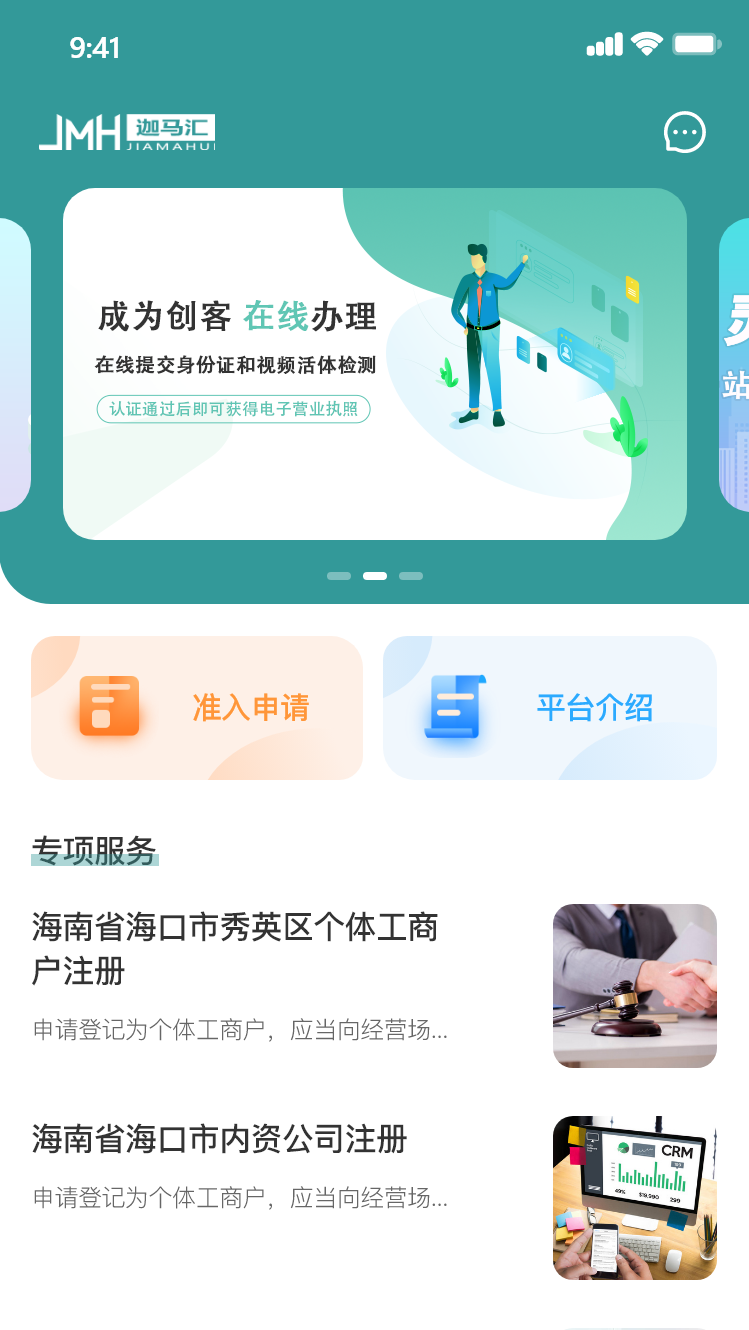The image size is (749, 1330).
Task: Open the 平台介绍 card
Action: pos(549,708)
